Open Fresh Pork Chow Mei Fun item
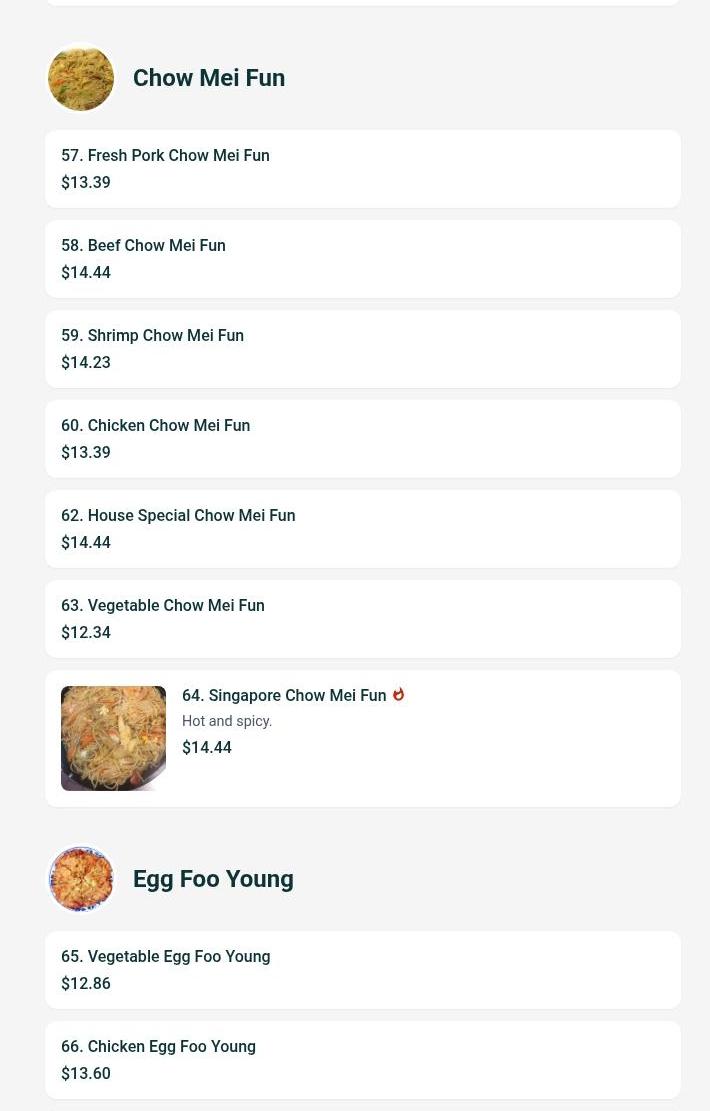 pyautogui.click(x=362, y=169)
